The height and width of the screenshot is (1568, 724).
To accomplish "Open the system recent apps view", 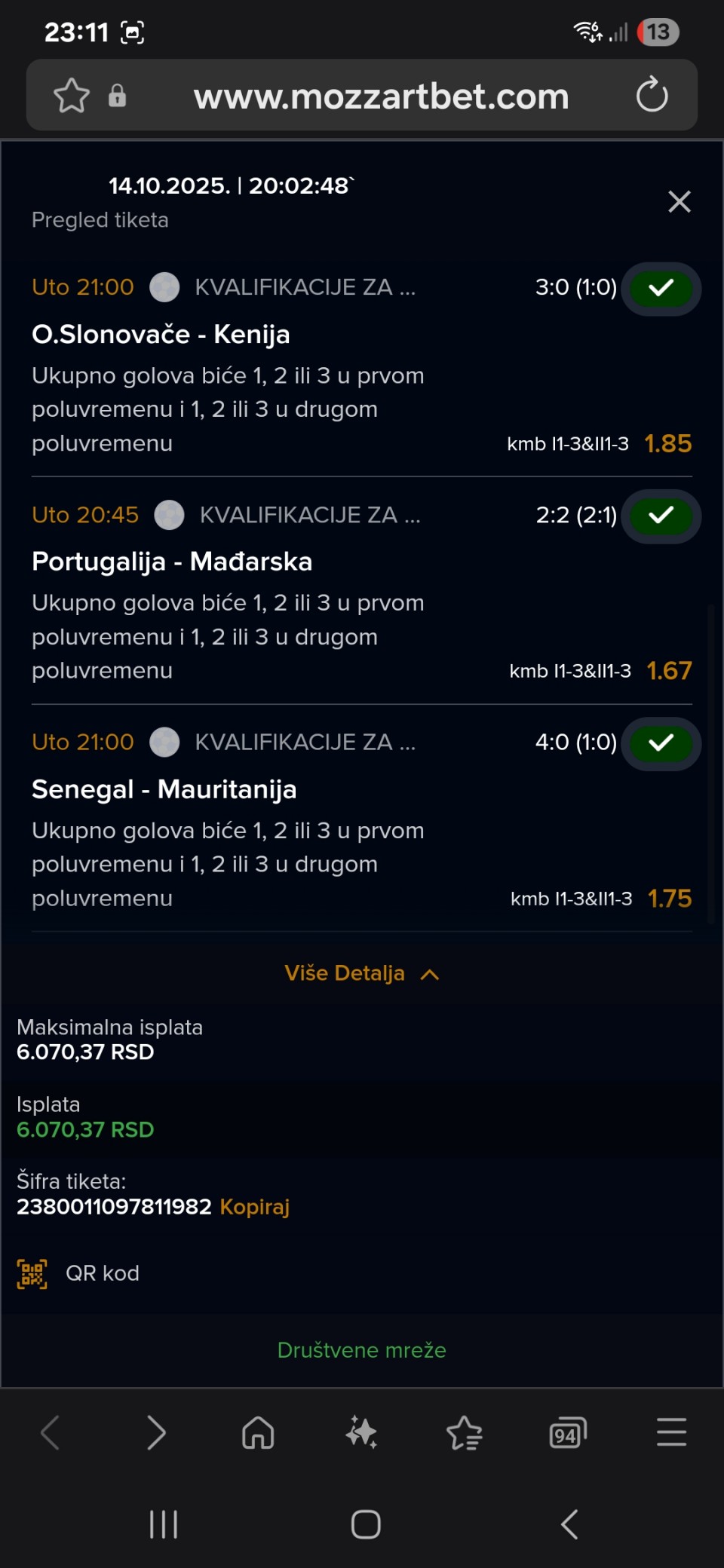I will pyautogui.click(x=164, y=1524).
